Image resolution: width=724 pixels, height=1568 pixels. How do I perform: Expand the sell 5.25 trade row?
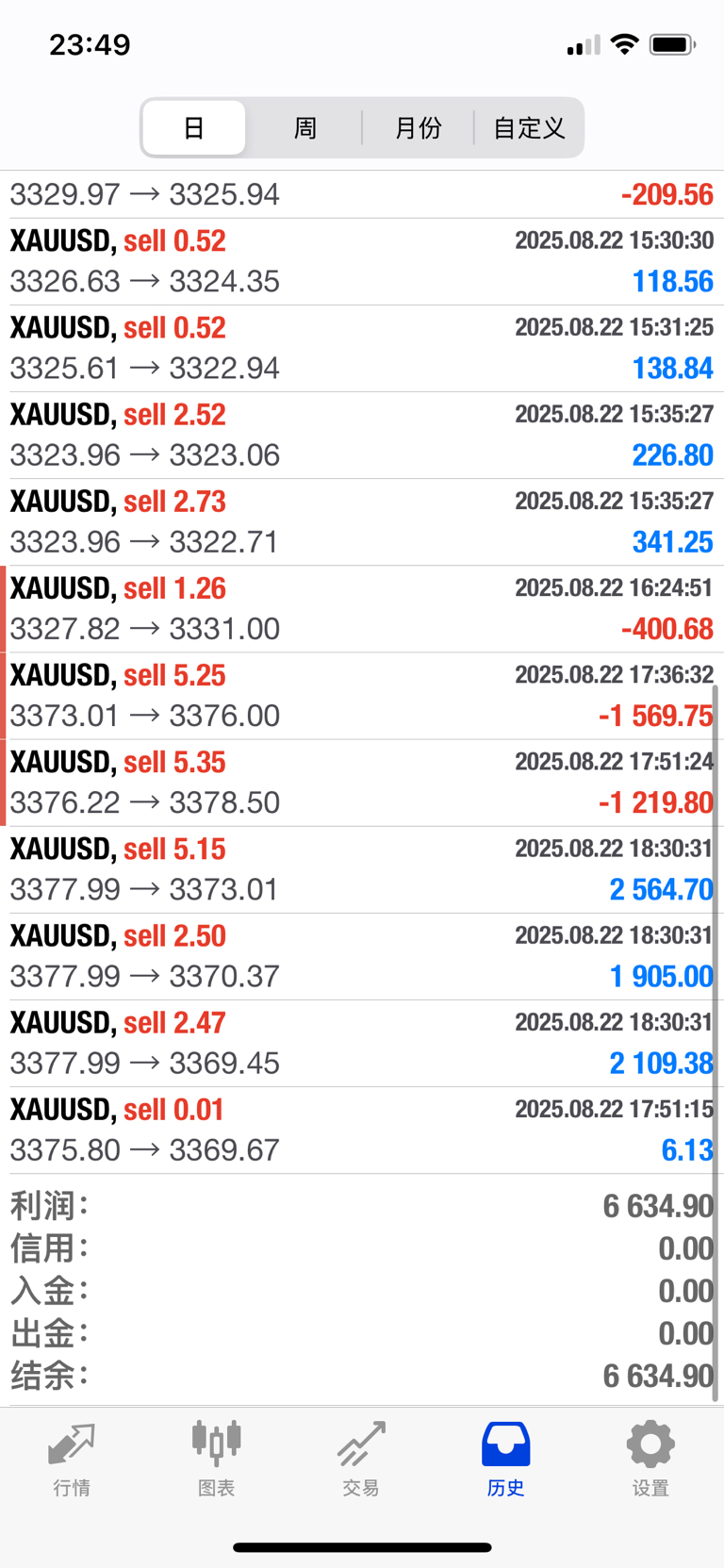pos(362,696)
